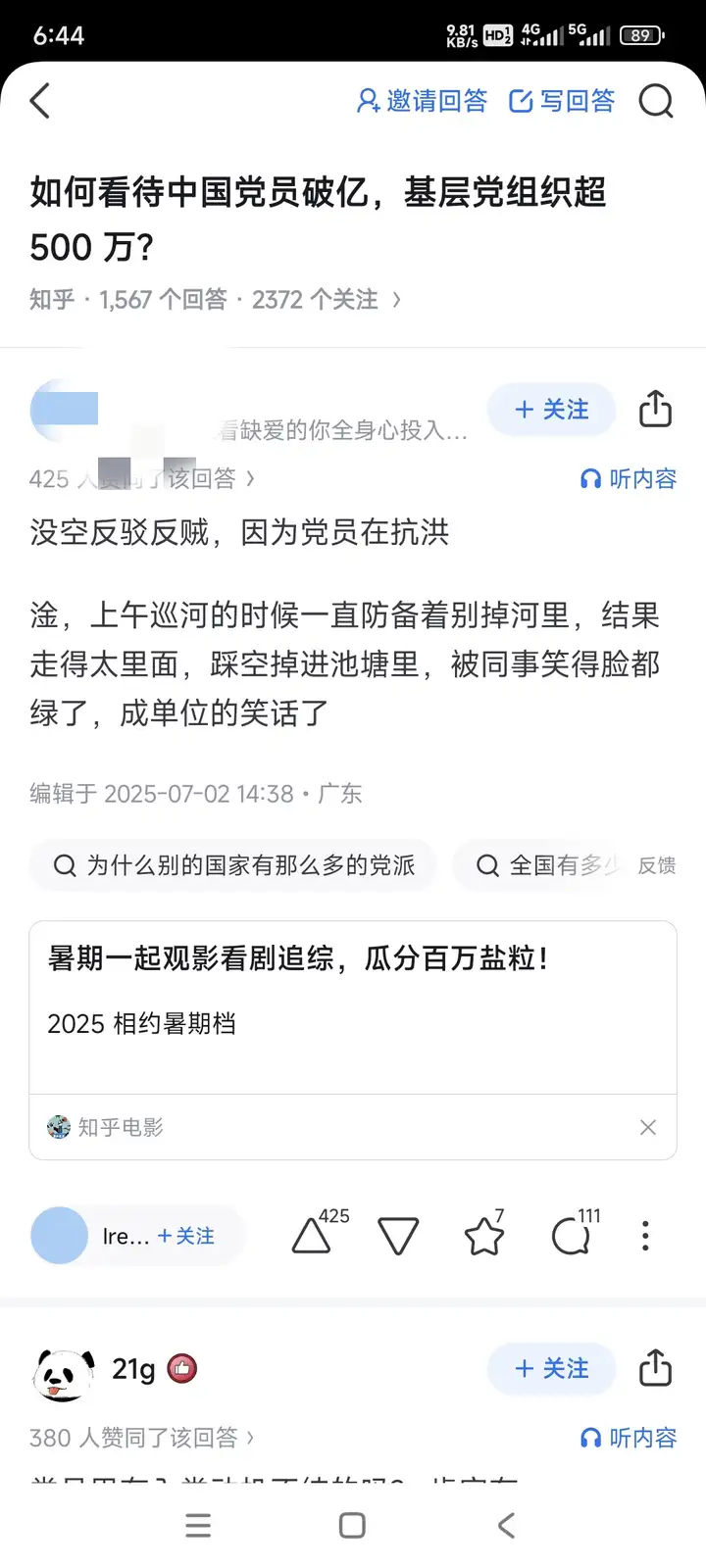Go back using the top-left arrow
This screenshot has width=706, height=1568.
40,101
